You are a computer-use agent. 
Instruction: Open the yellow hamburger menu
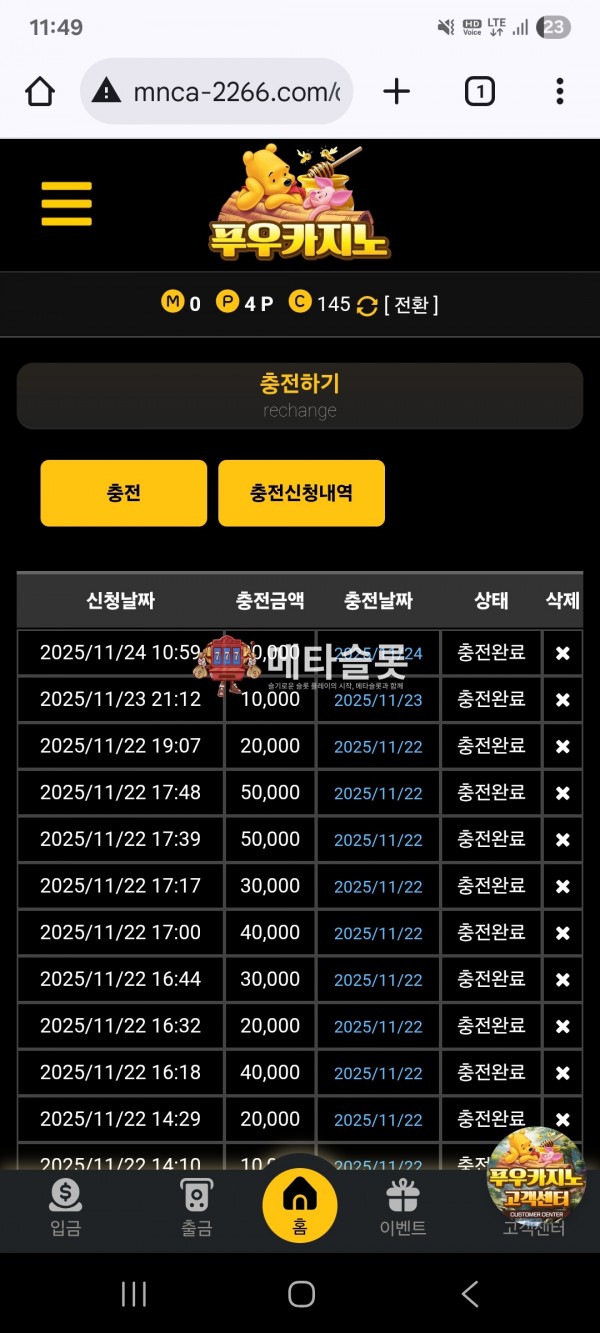click(x=66, y=204)
